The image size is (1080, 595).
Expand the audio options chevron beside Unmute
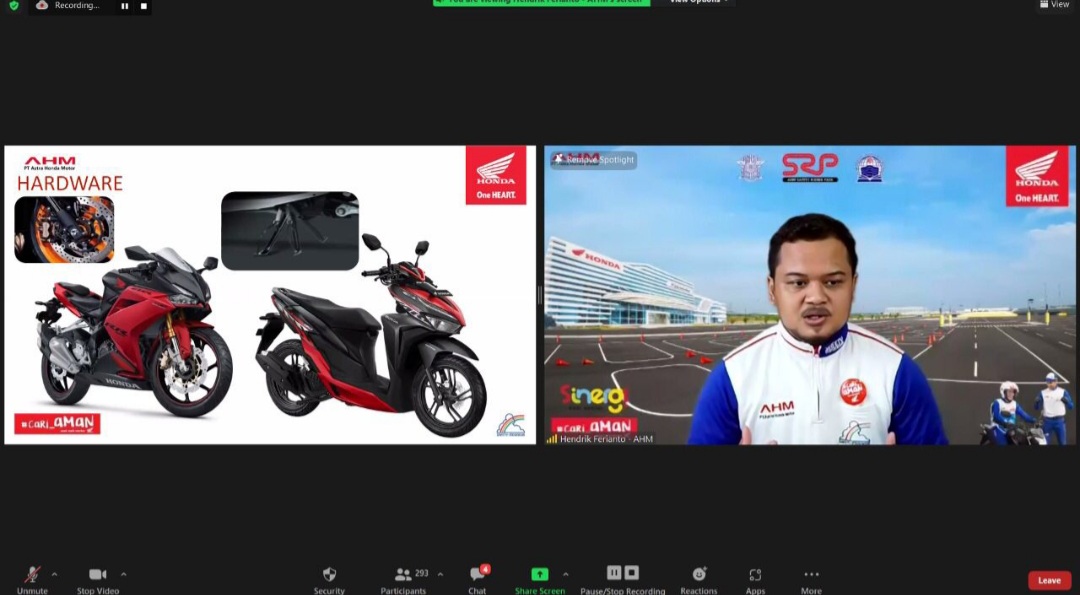(x=54, y=574)
